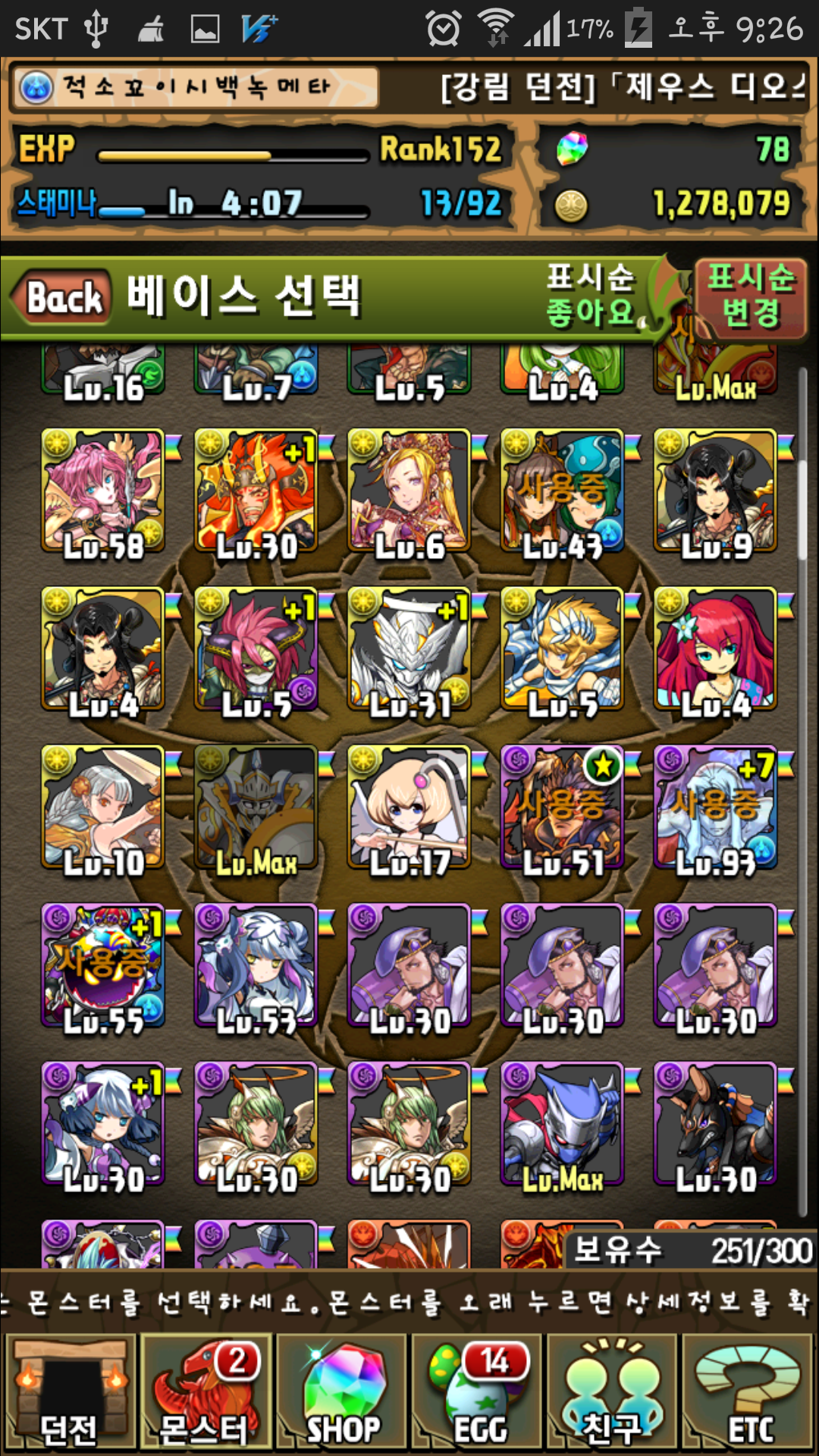Switch to the 몬스터 tab
The width and height of the screenshot is (819, 1456).
[x=205, y=1392]
